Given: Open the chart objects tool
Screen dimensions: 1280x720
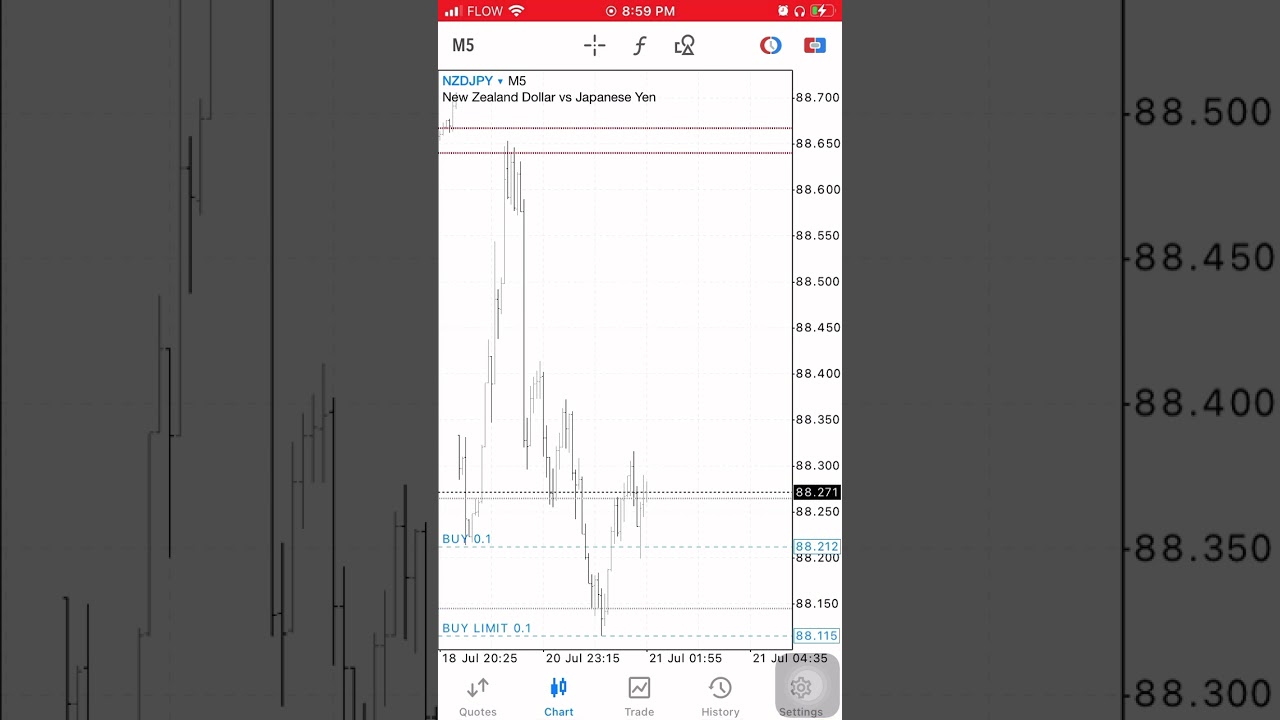Looking at the screenshot, I should pyautogui.click(x=685, y=45).
